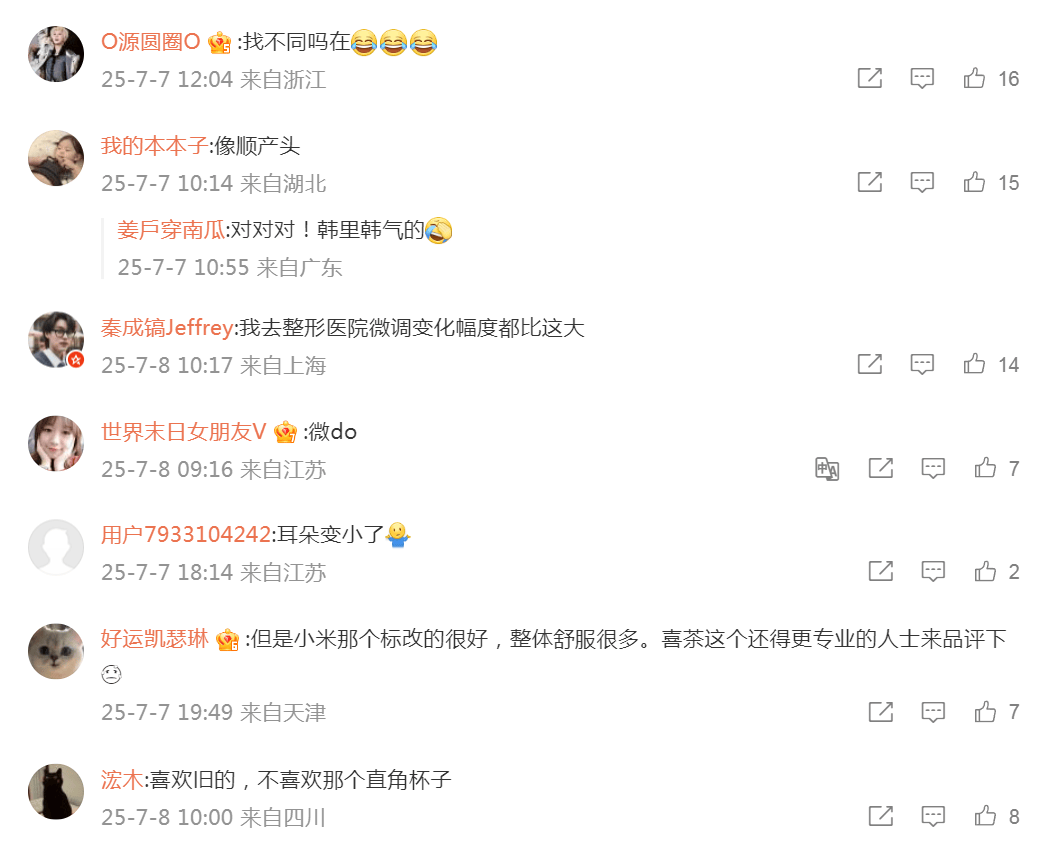Open 姜戶穿南瓜's profile link
Screen dimensions: 1050x858
tap(171, 230)
